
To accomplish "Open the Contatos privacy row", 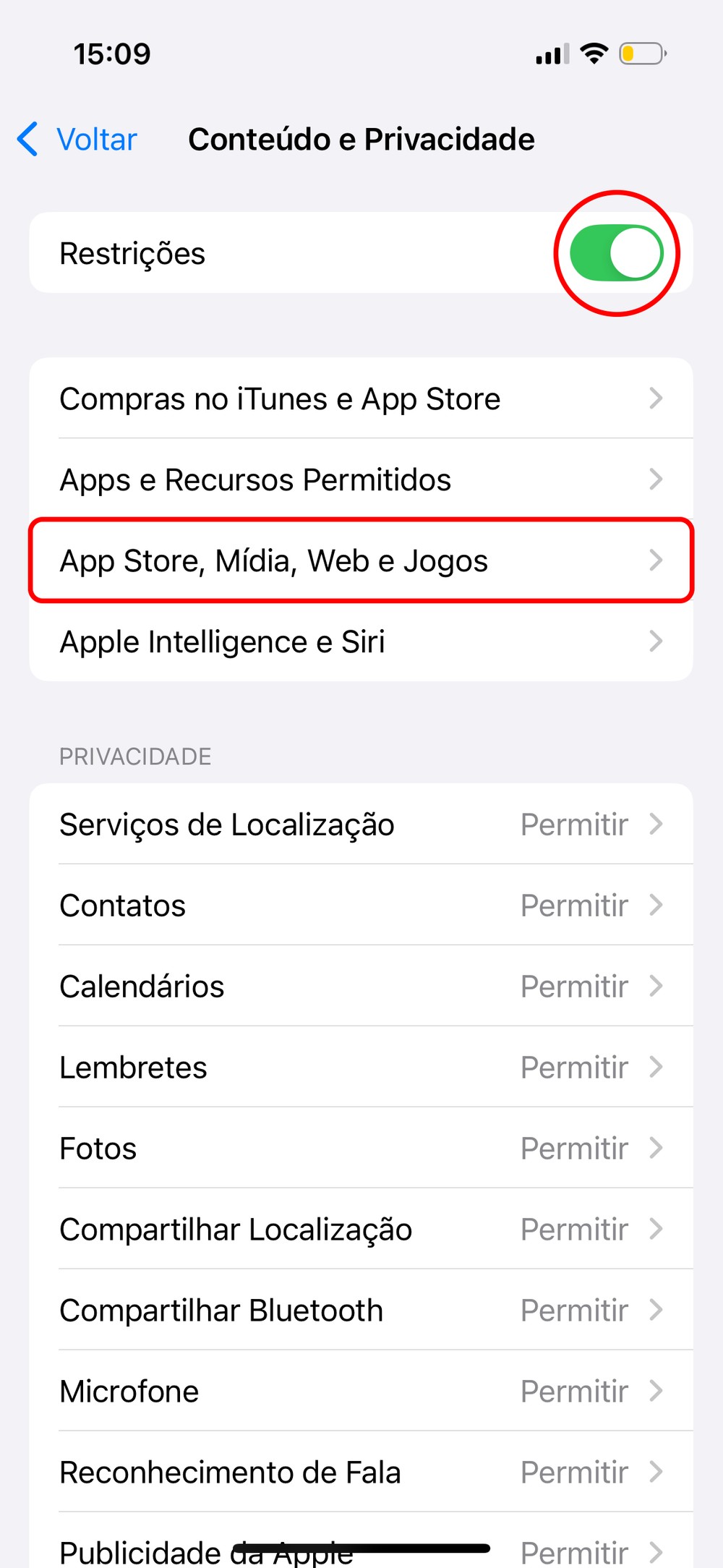I will coord(360,906).
